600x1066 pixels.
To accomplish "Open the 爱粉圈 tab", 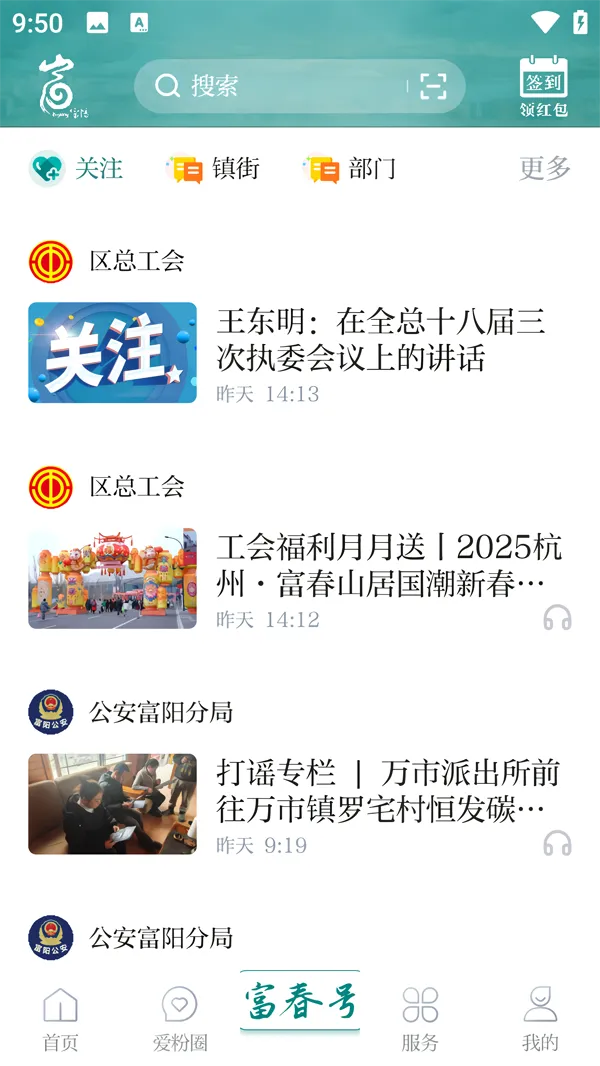I will [x=180, y=1019].
